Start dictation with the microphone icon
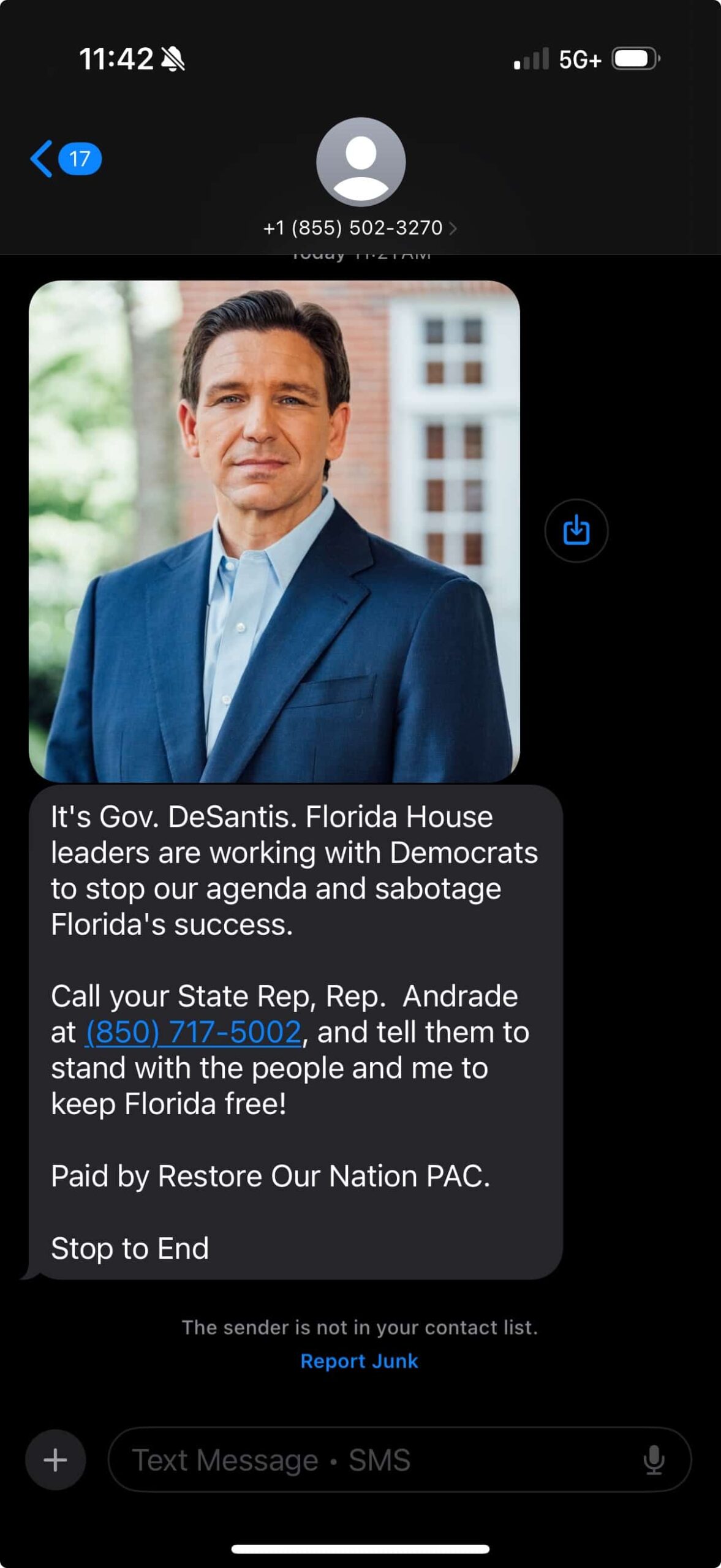Viewport: 721px width, 1568px height. 654,1460
